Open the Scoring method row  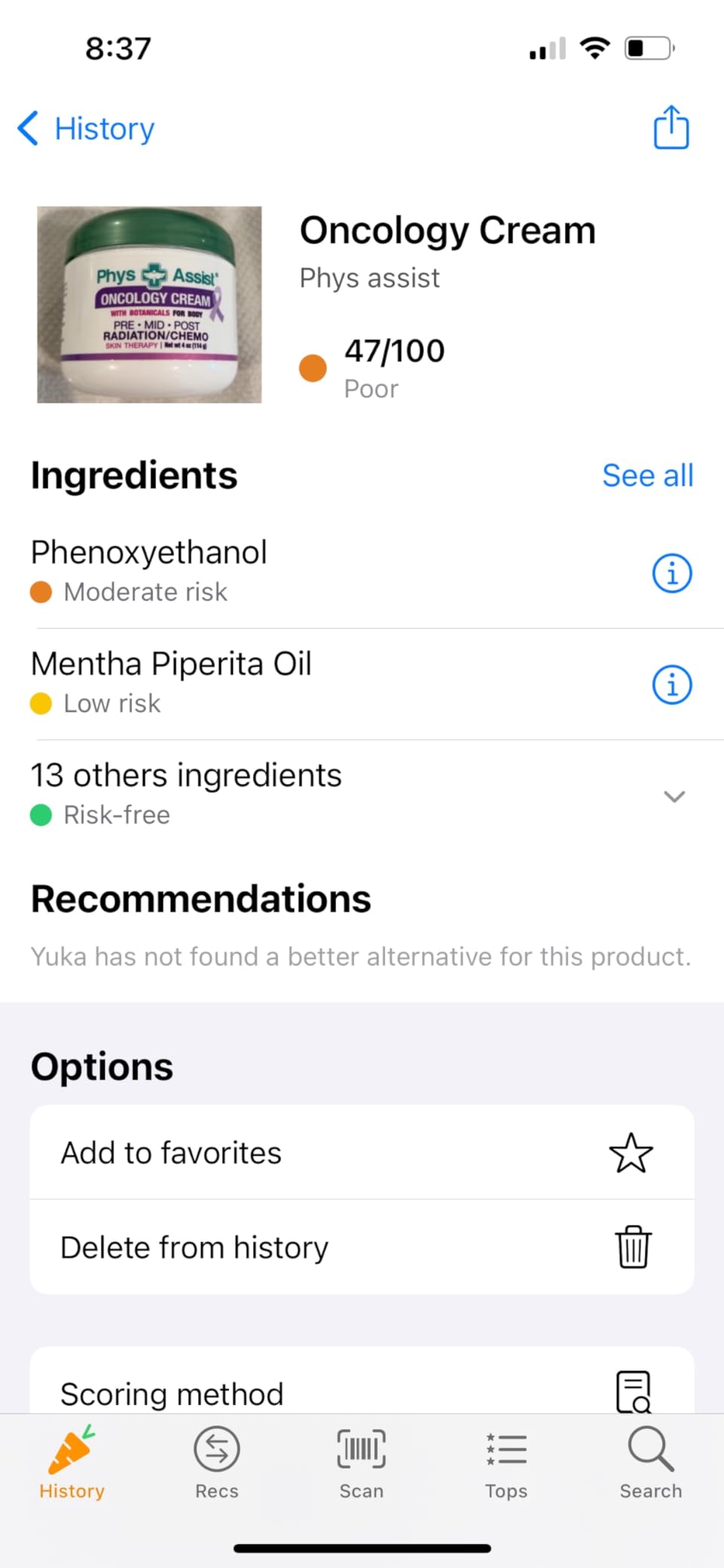(x=362, y=1392)
